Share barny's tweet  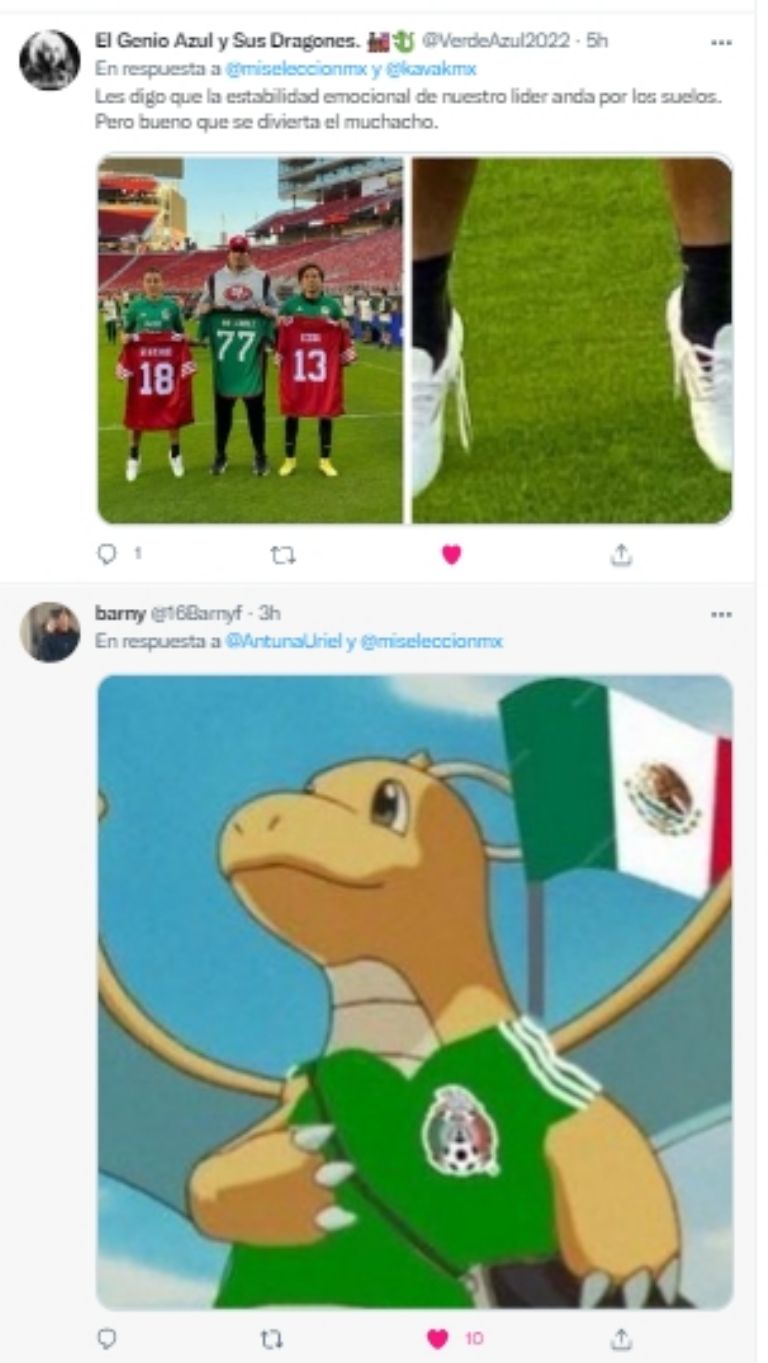pos(621,1338)
